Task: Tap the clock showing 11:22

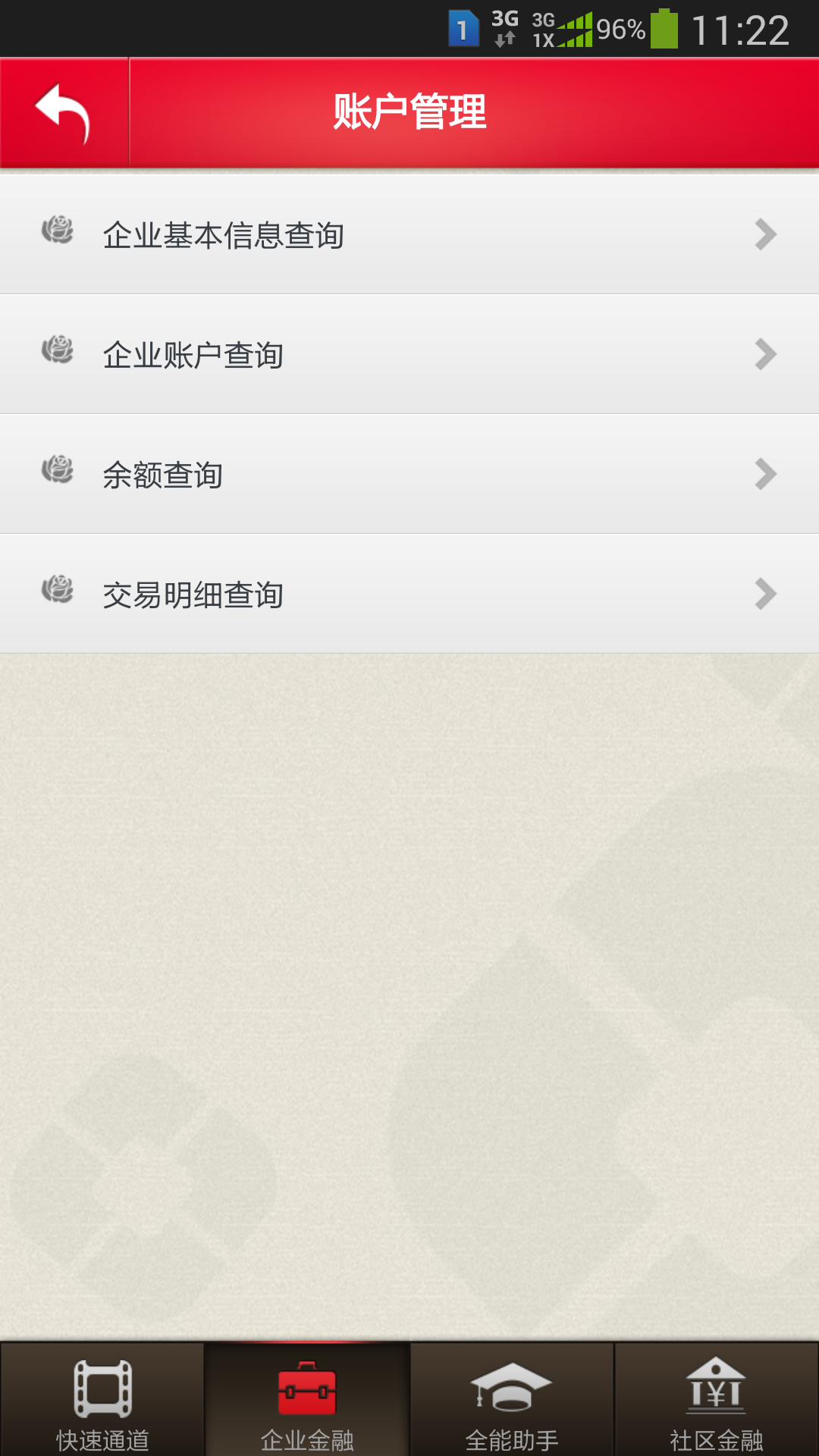Action: tap(743, 27)
